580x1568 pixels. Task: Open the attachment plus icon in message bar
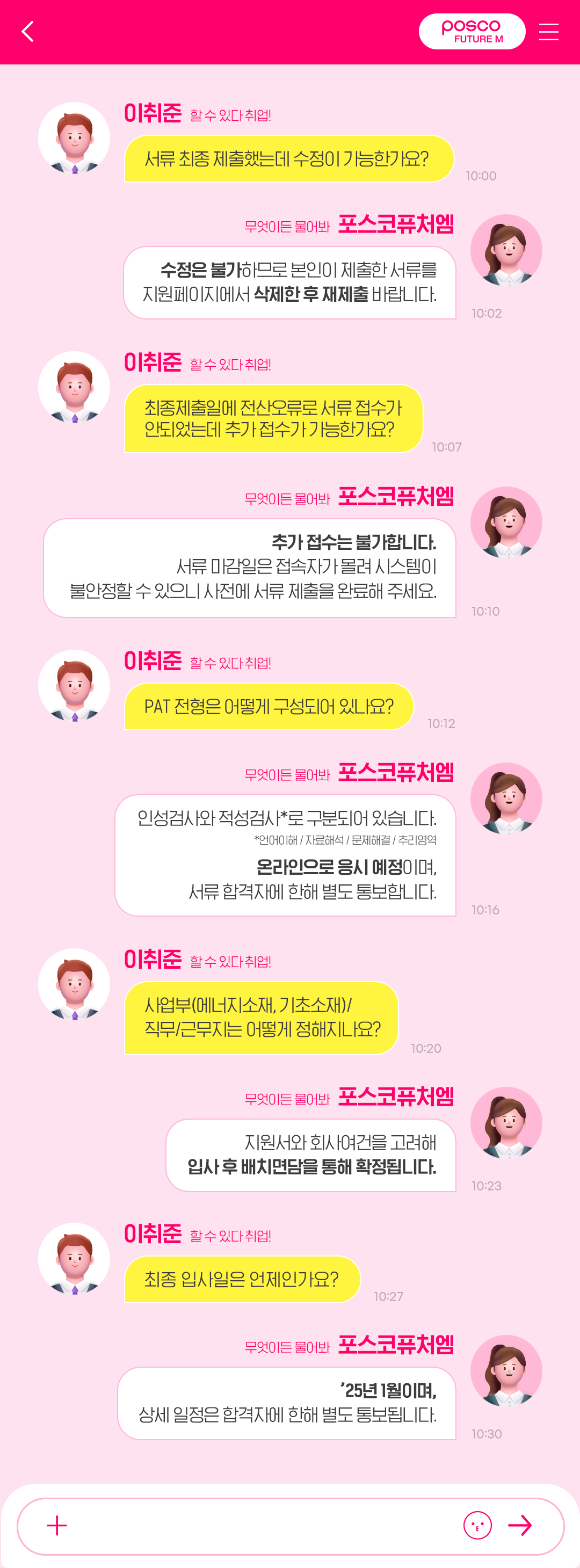pyautogui.click(x=59, y=1526)
